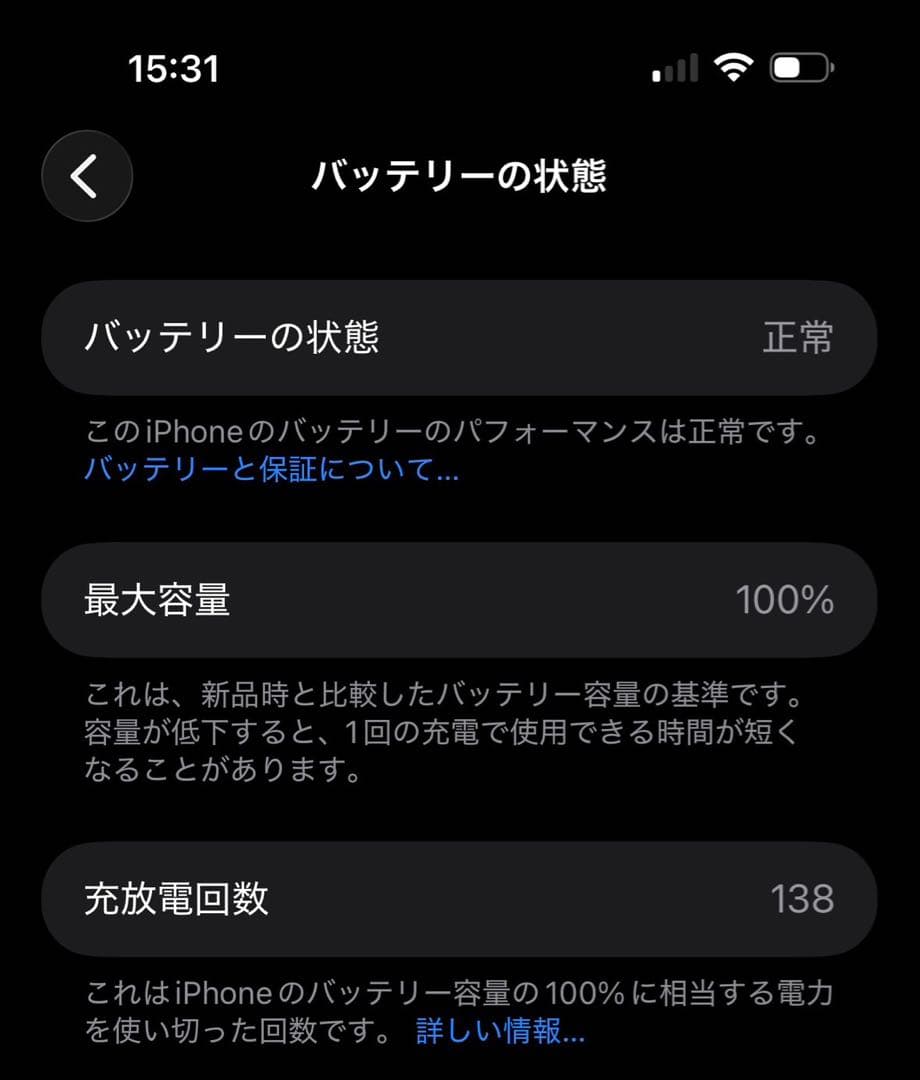Navigate back using the left arrow button
920x1080 pixels.
[x=87, y=176]
